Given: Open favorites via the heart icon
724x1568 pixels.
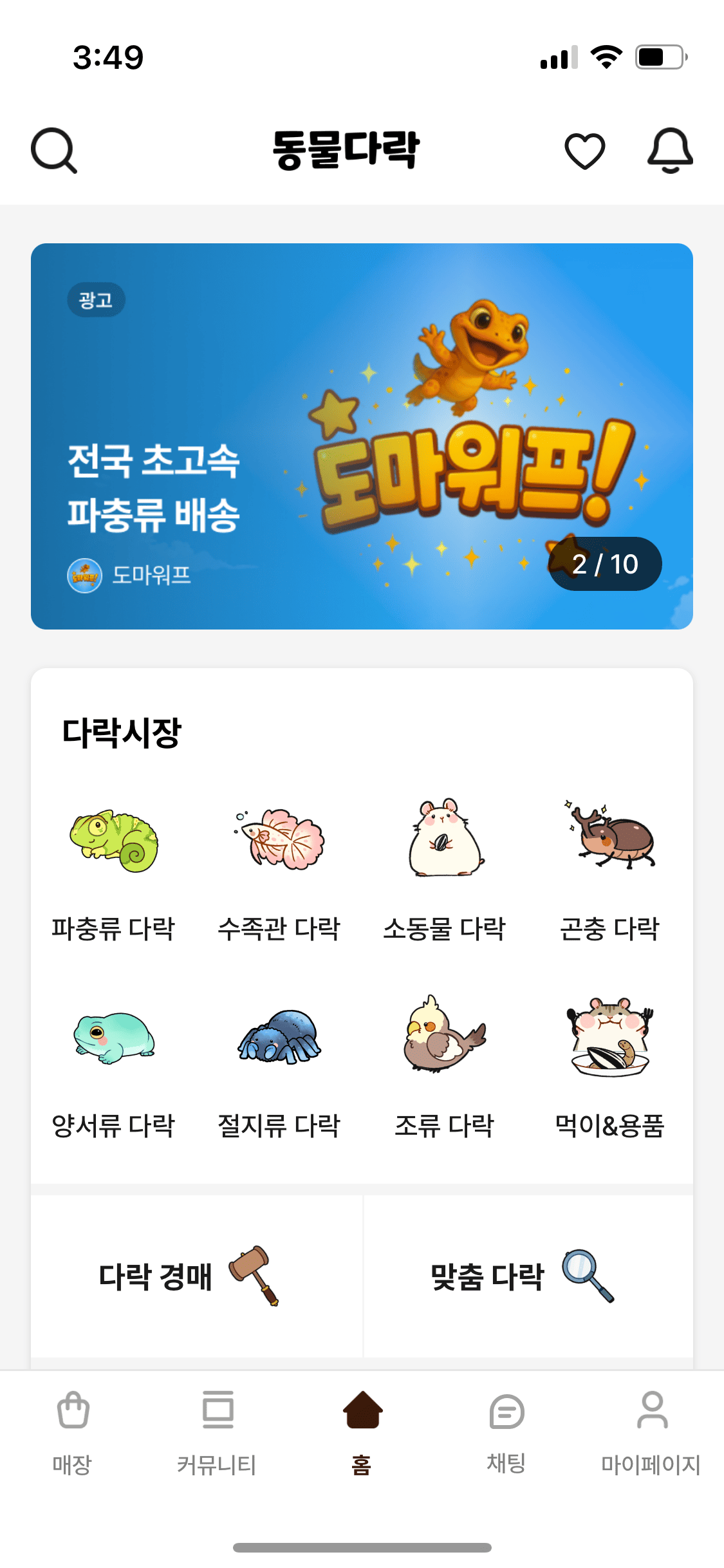Looking at the screenshot, I should click(x=584, y=151).
